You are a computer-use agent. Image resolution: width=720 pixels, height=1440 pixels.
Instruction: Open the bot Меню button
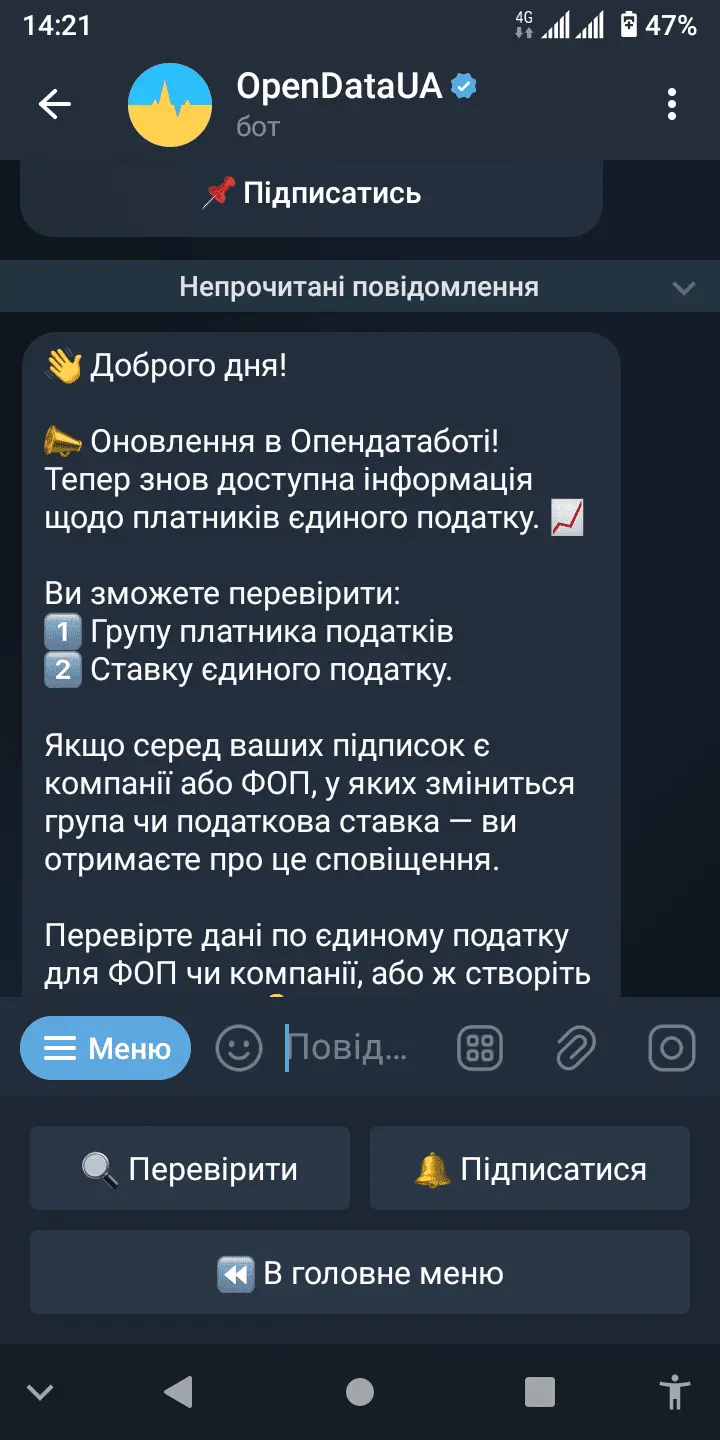click(106, 1048)
